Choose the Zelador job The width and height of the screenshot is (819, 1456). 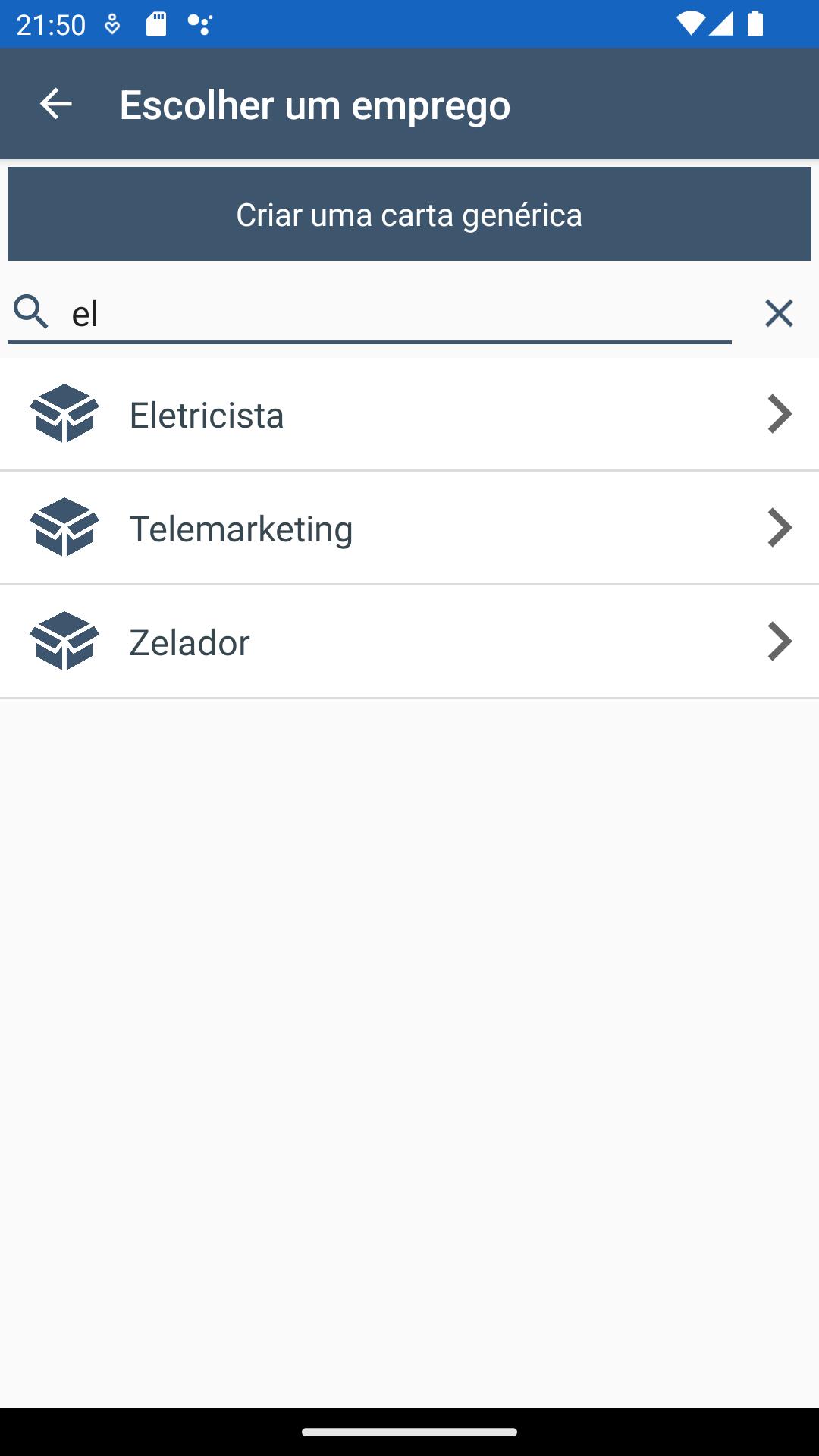tap(409, 642)
